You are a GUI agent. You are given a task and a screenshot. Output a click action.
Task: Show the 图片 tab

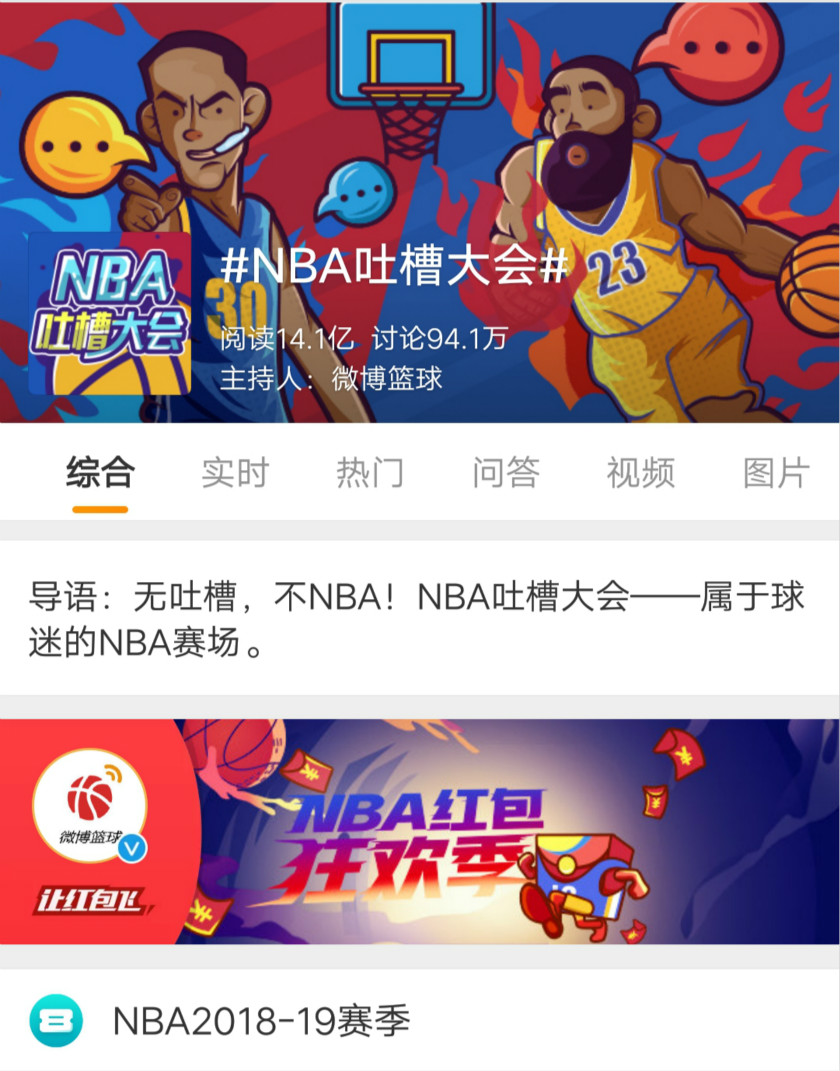click(x=776, y=473)
